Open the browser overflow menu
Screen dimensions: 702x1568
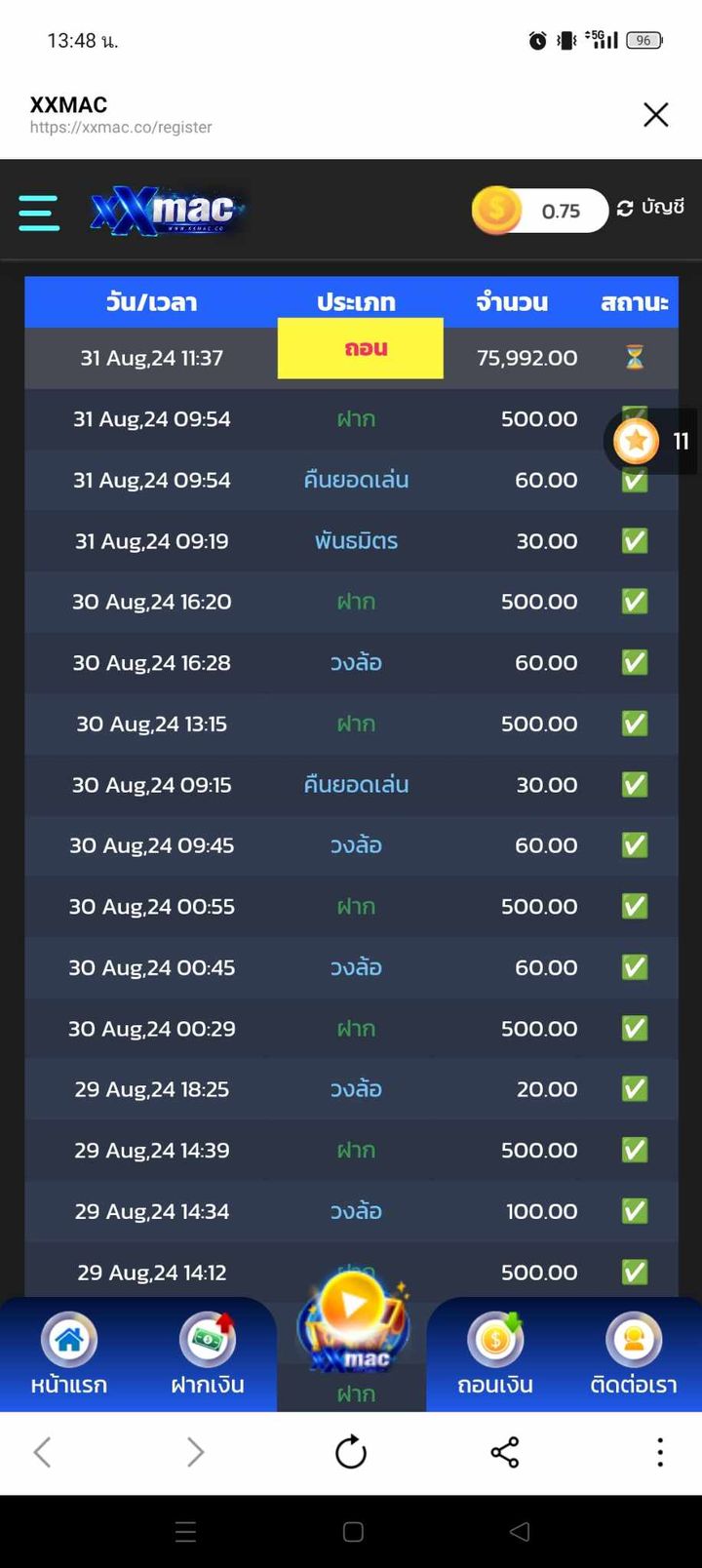tap(660, 1452)
